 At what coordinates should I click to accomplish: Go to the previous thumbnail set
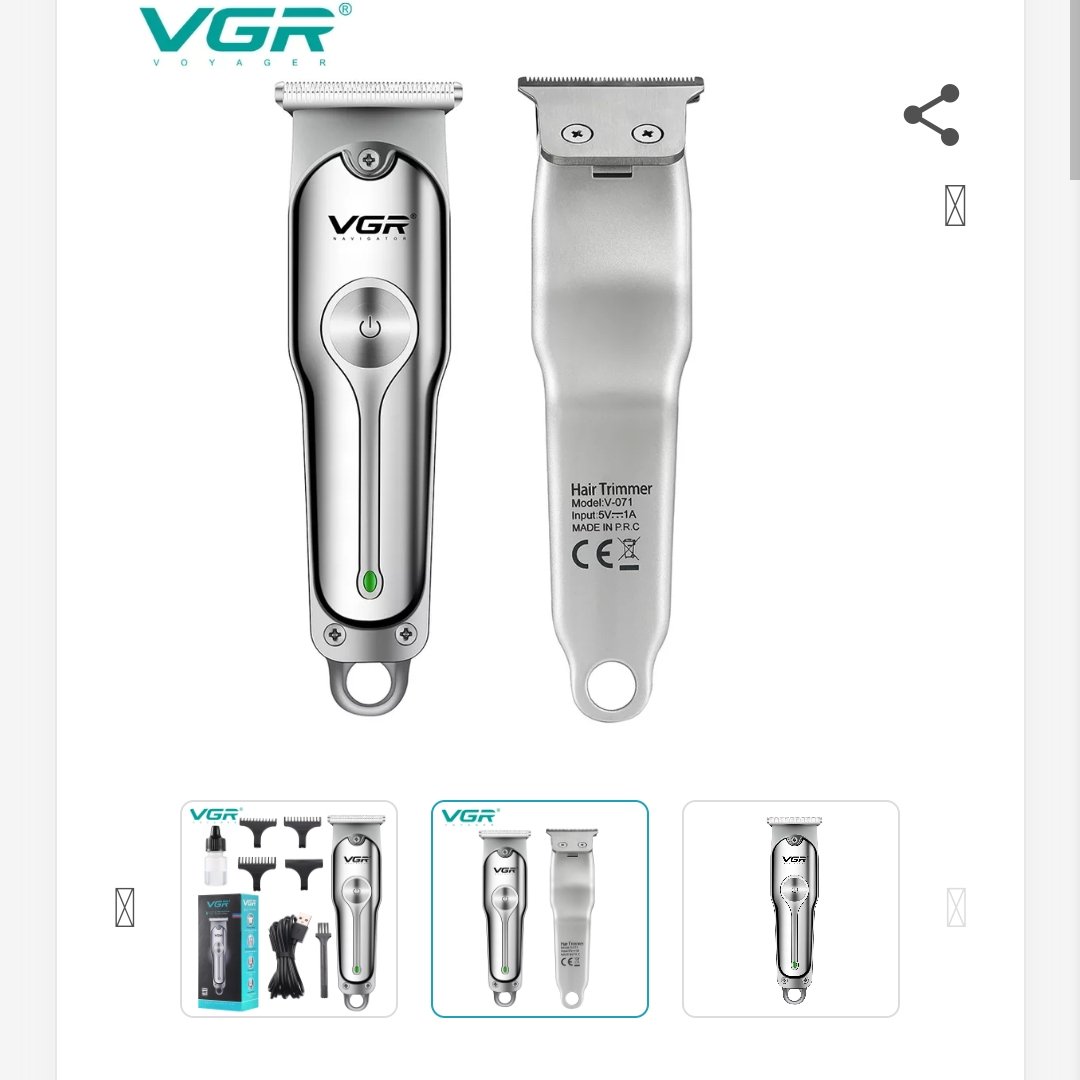tap(125, 907)
